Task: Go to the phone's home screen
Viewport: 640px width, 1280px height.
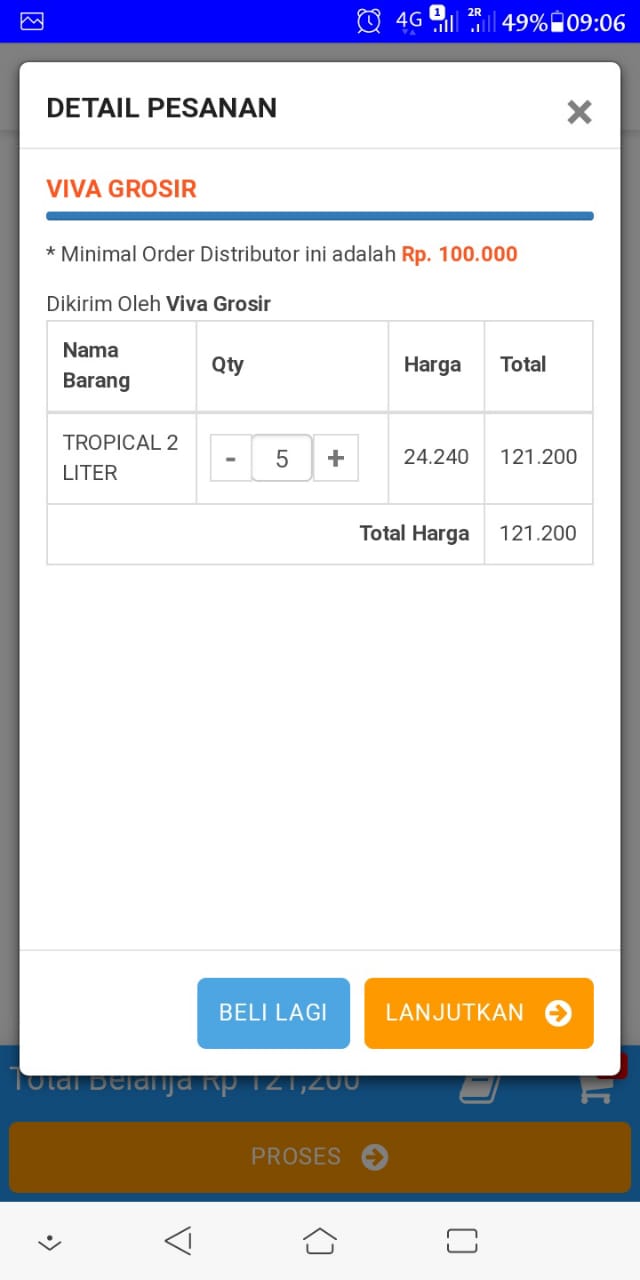Action: [319, 1241]
